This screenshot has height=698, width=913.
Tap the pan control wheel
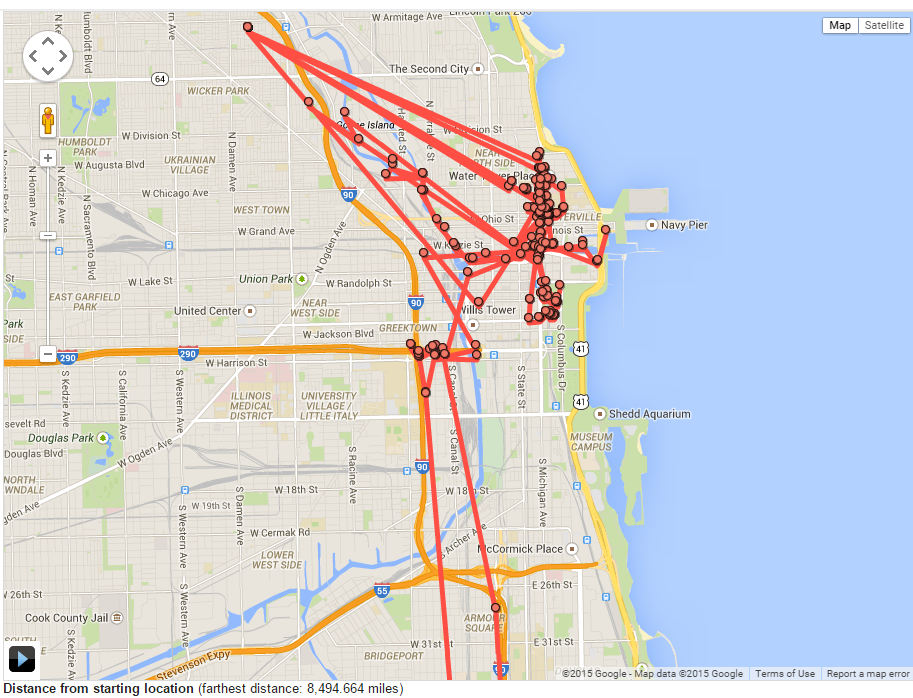tap(48, 56)
